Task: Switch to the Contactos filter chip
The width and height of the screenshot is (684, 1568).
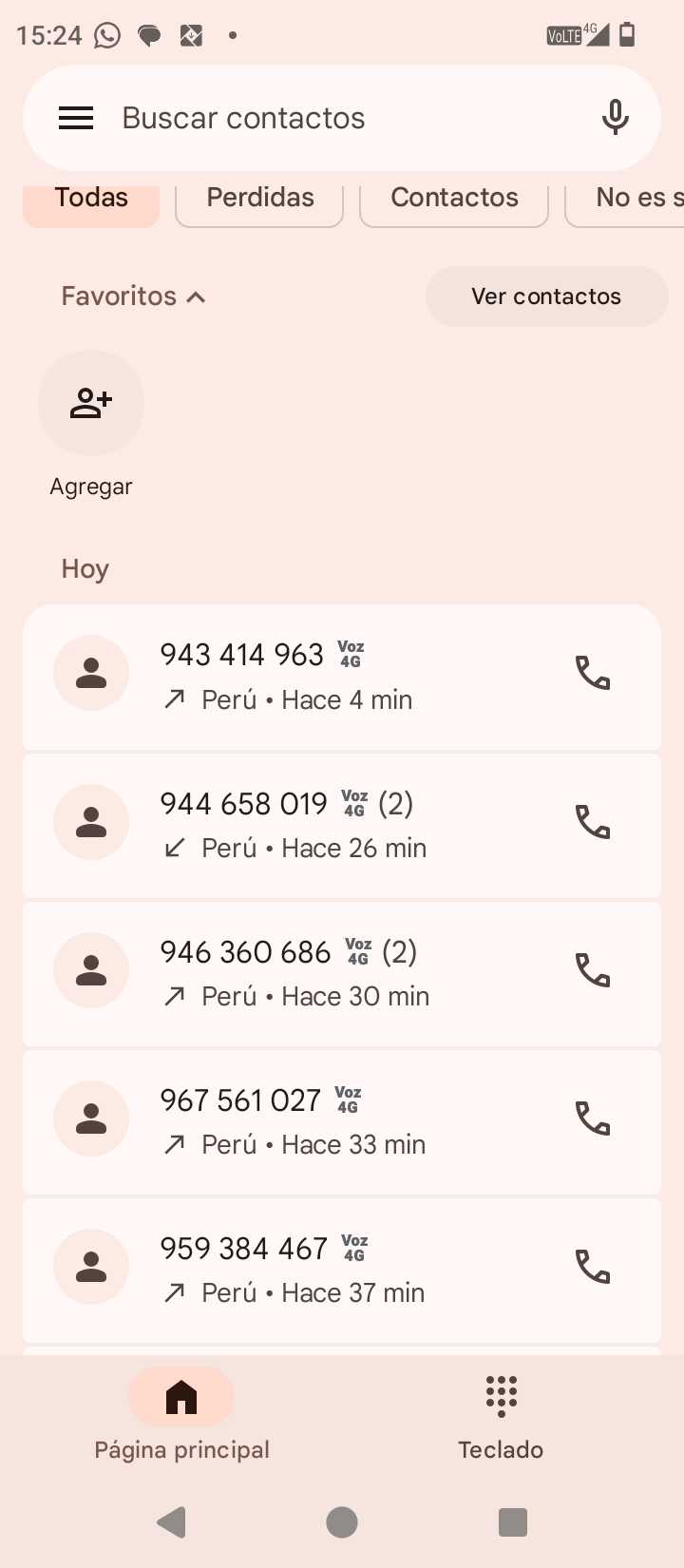Action: (454, 200)
